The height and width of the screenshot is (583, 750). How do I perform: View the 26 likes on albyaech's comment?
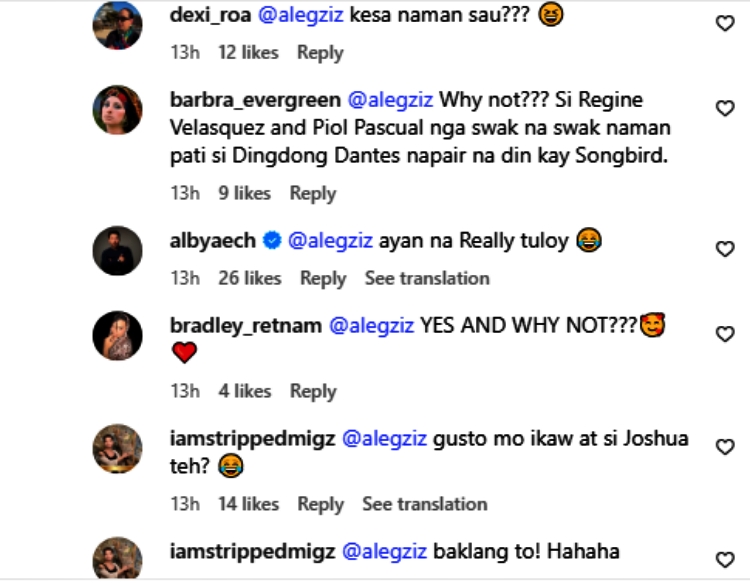click(250, 278)
